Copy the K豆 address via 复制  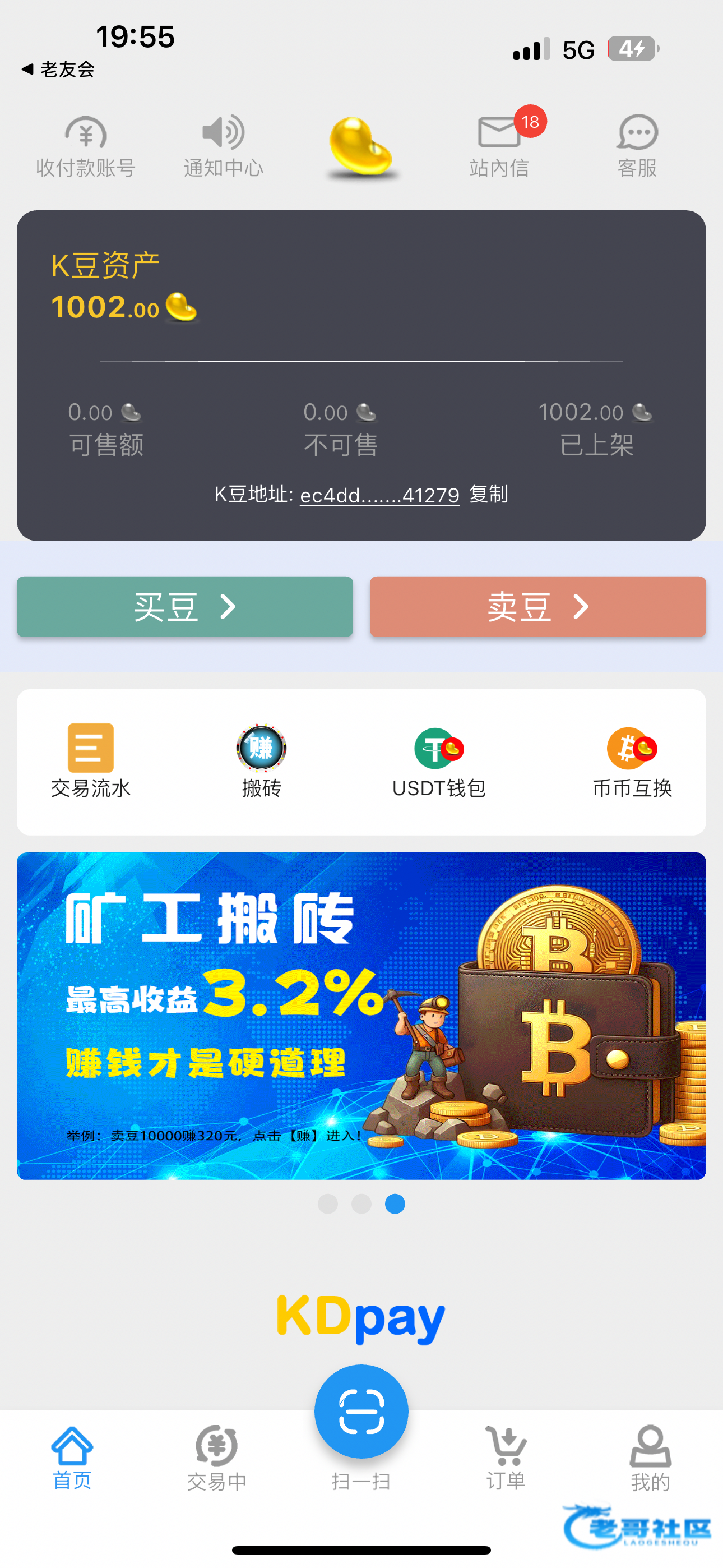click(x=489, y=494)
